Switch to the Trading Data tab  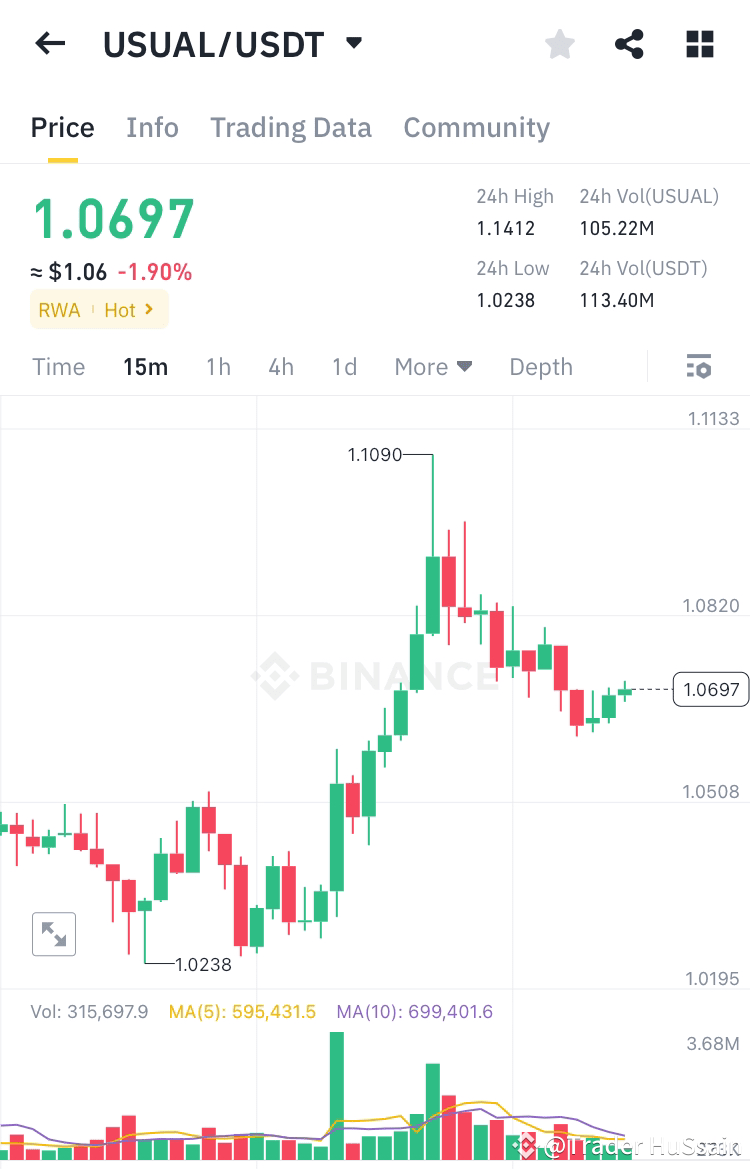pos(291,127)
